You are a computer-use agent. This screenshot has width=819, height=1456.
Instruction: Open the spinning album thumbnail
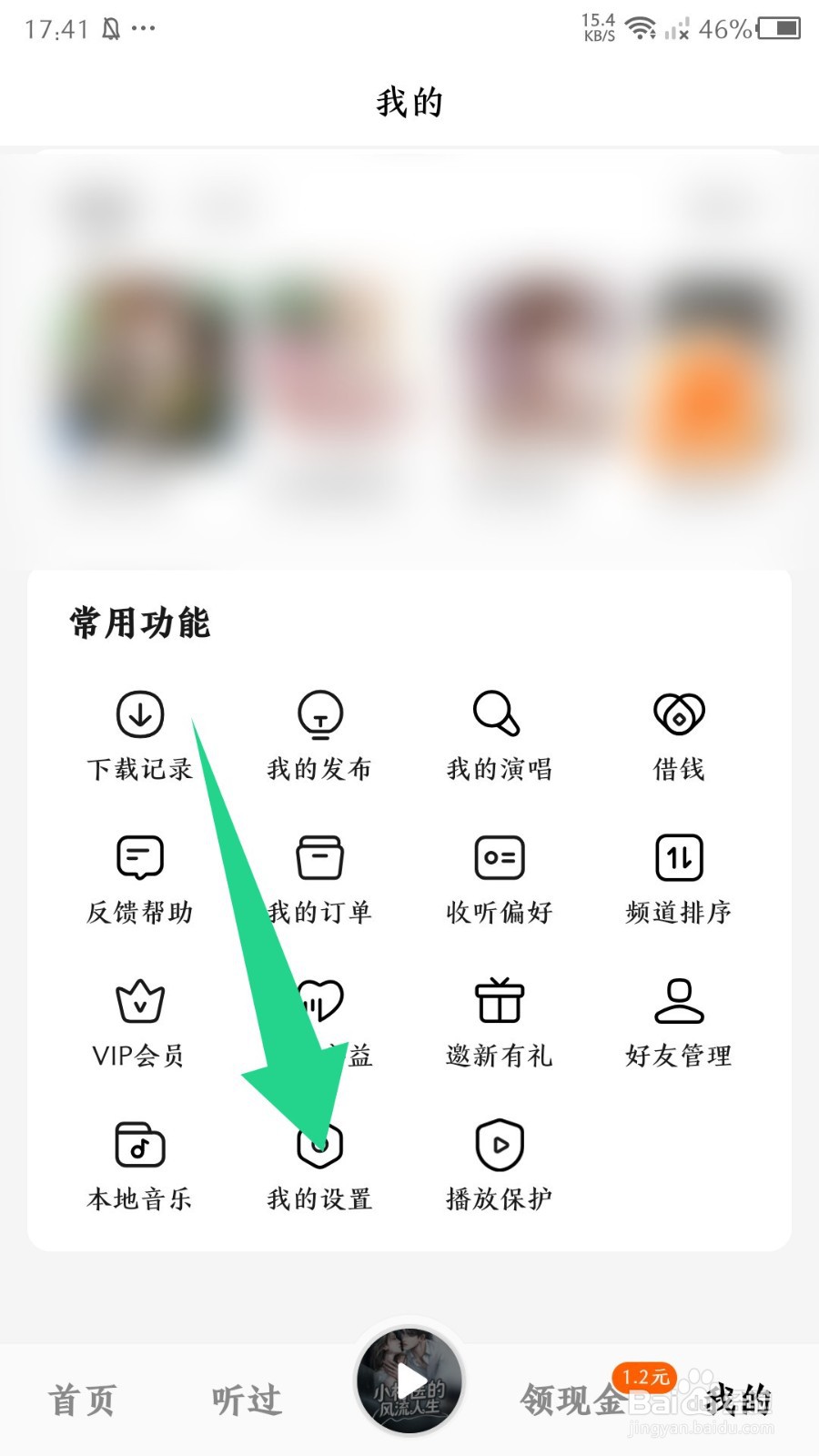[409, 1380]
